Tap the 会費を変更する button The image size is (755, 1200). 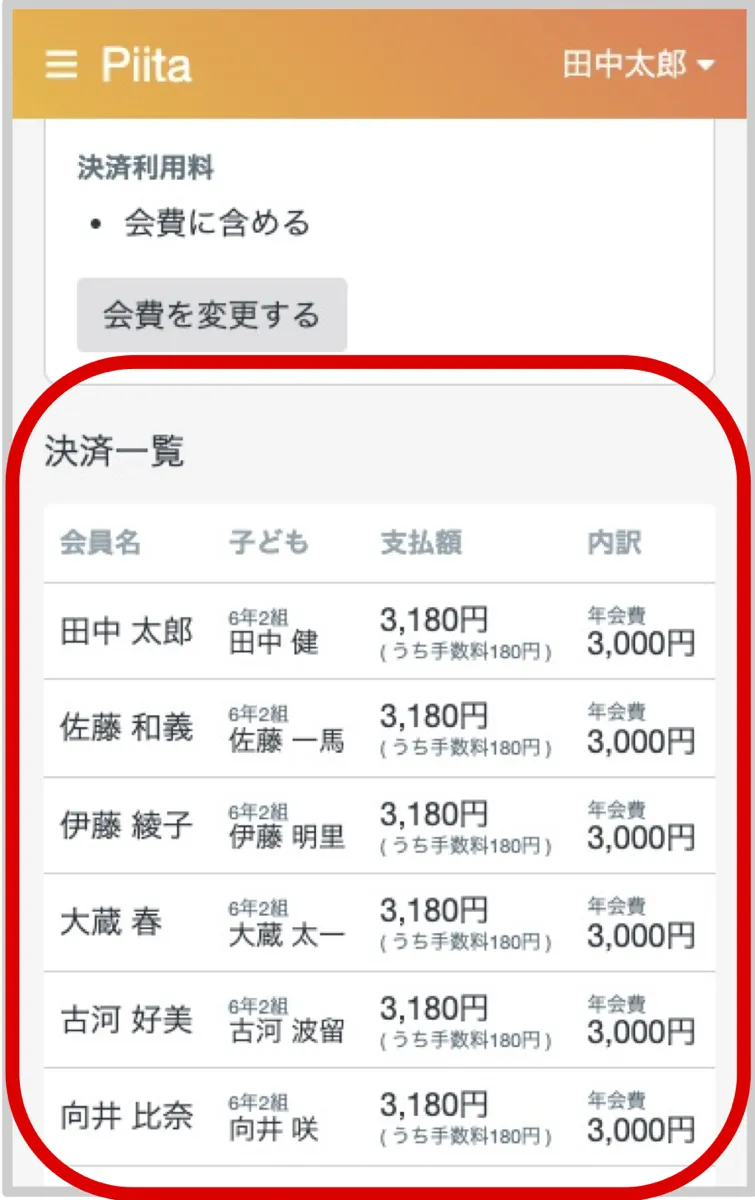[212, 316]
